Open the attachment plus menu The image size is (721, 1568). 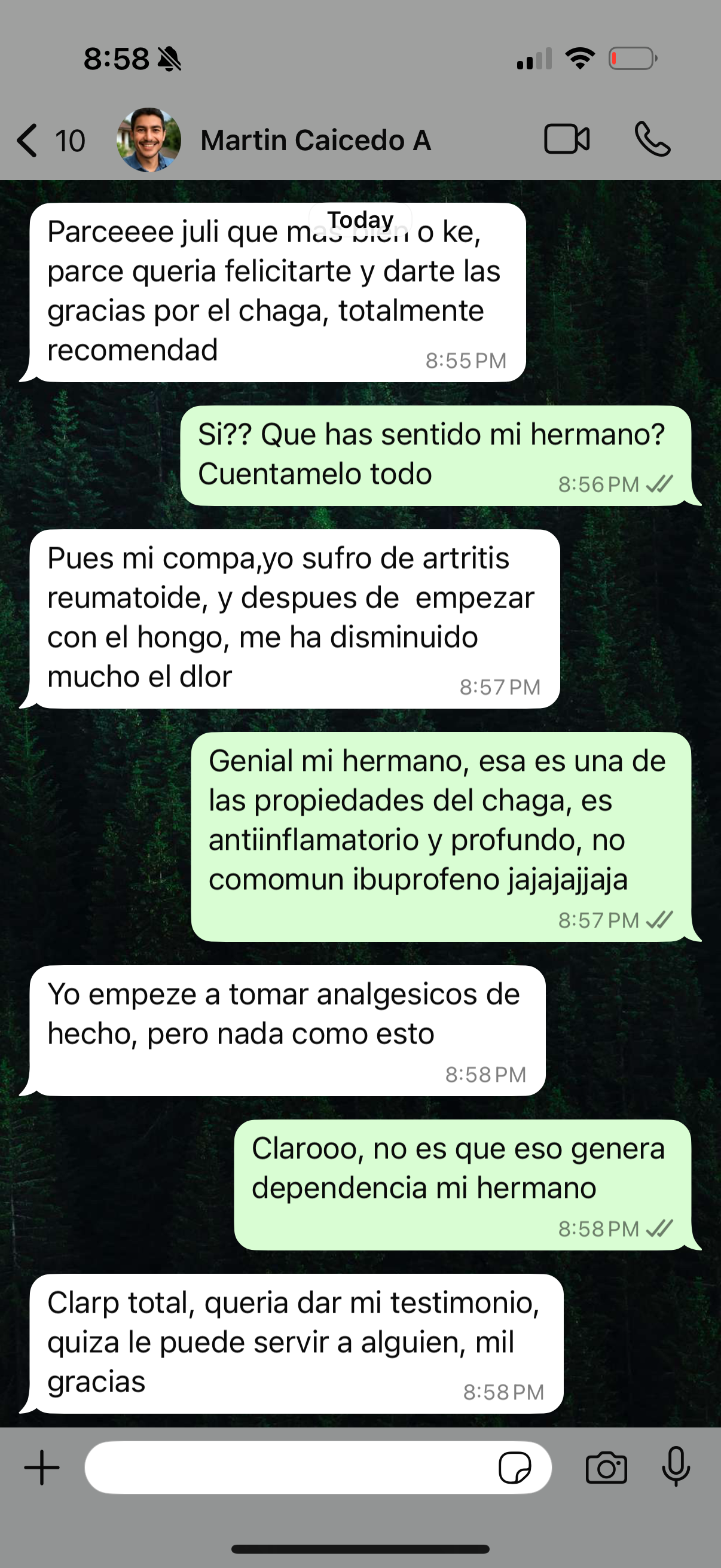(41, 1468)
